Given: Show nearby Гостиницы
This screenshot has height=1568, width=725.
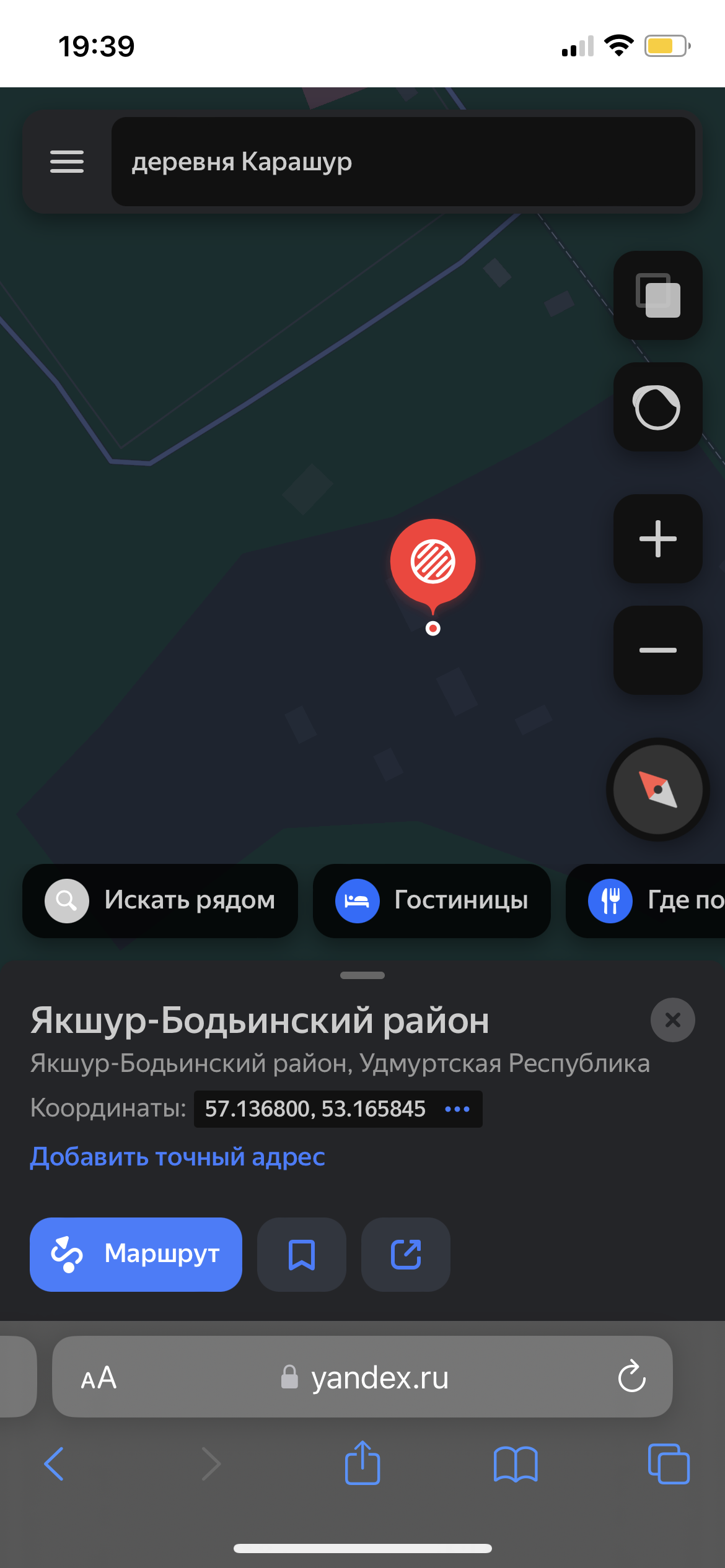Looking at the screenshot, I should click(x=431, y=900).
